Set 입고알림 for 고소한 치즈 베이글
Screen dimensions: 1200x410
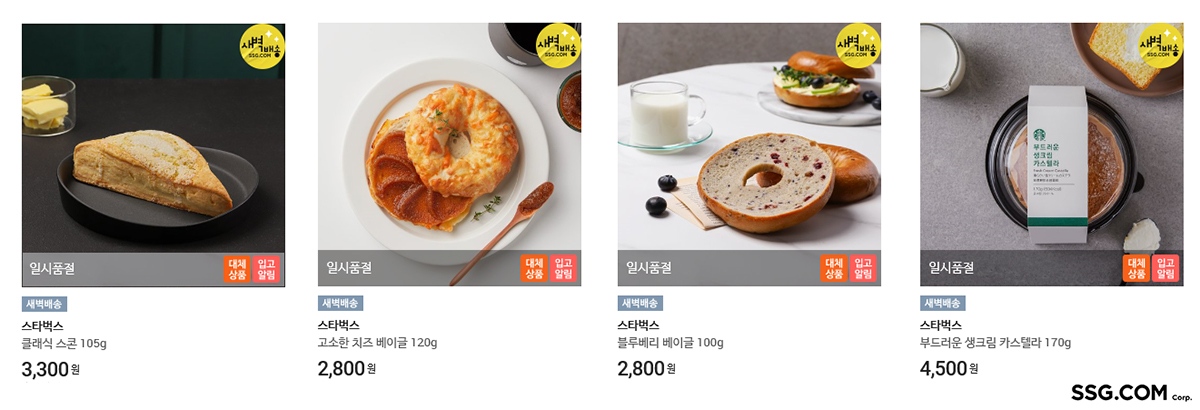coord(564,268)
